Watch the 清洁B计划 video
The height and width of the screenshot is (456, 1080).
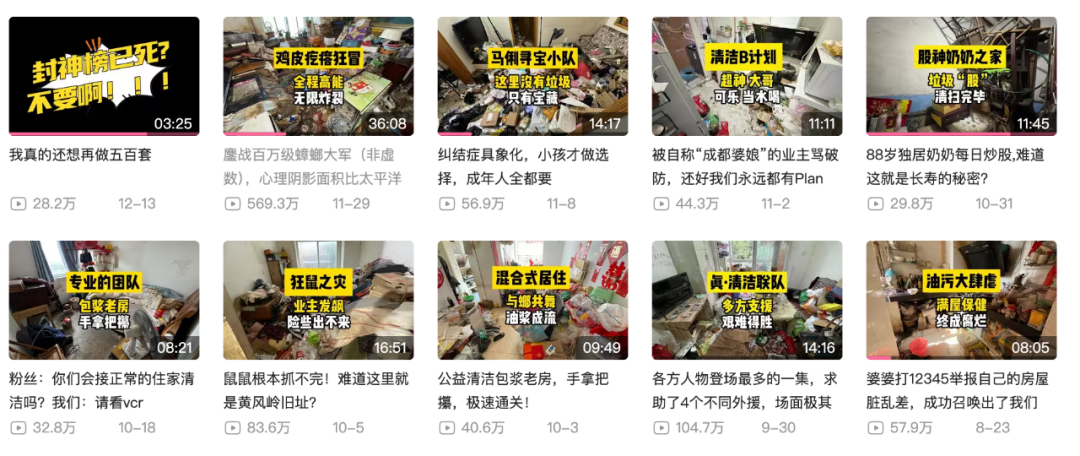[x=747, y=76]
